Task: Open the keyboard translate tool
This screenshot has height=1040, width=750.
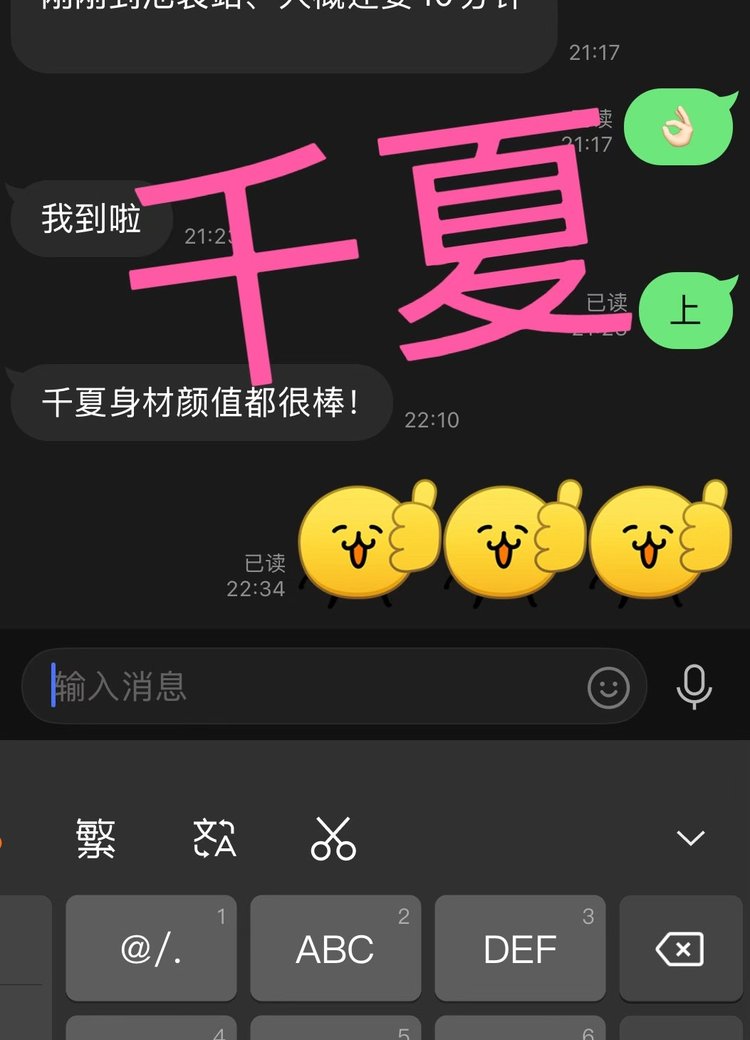Action: tap(215, 838)
